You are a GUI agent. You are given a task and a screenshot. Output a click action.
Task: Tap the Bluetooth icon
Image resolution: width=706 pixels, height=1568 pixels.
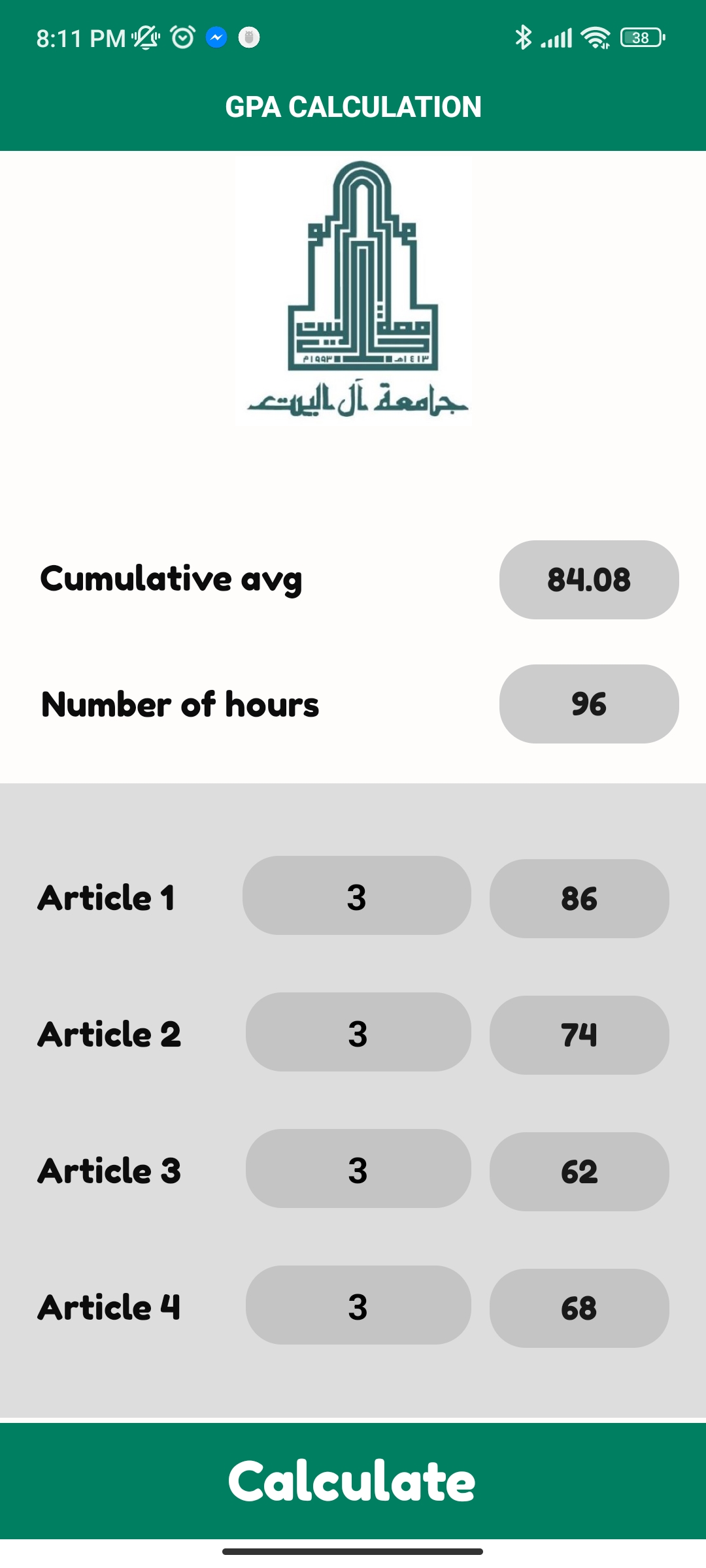(x=522, y=37)
